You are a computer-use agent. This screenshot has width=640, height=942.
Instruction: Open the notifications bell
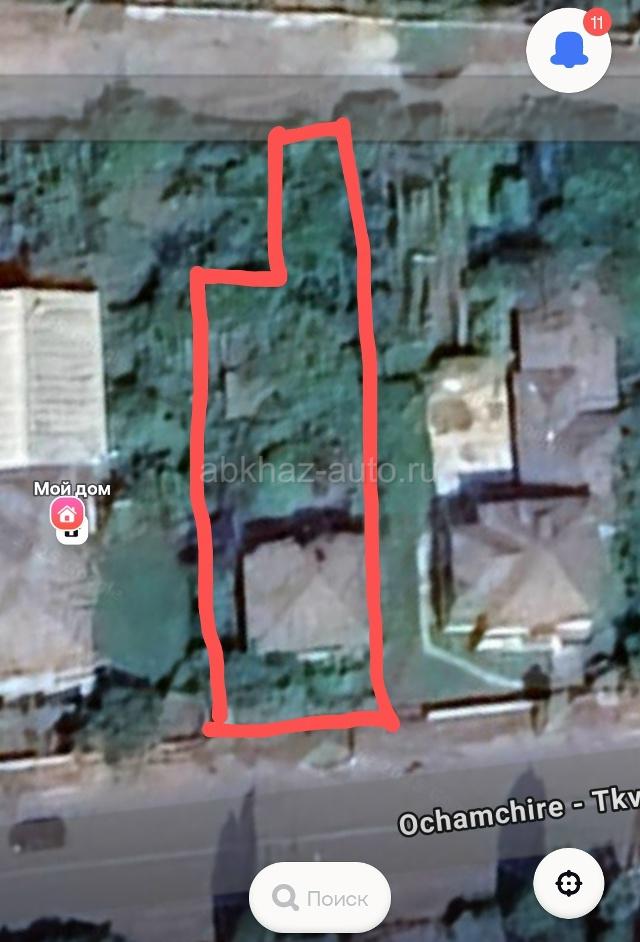[568, 50]
